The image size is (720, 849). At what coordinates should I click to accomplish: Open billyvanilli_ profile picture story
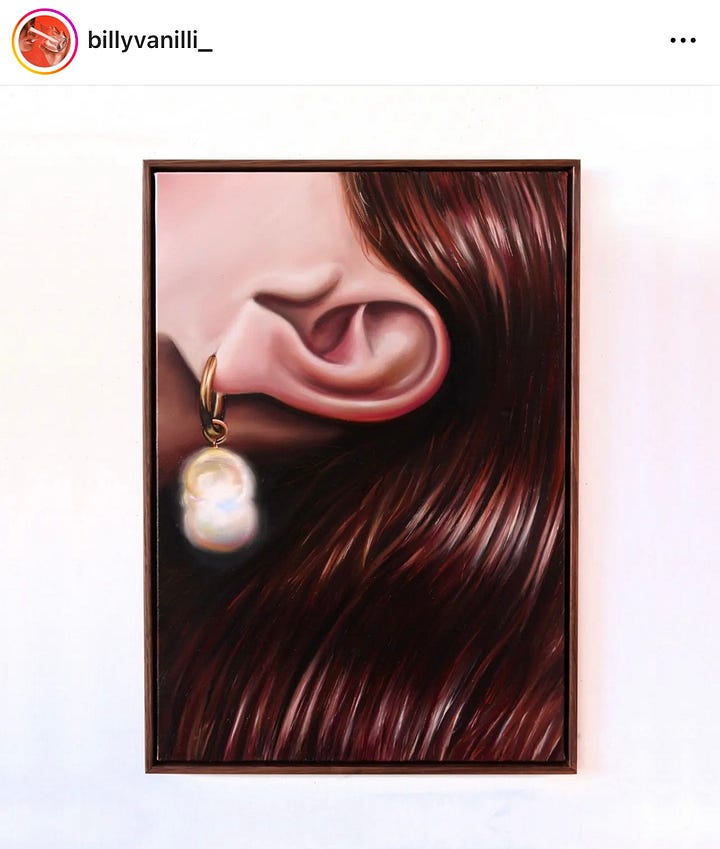click(x=44, y=41)
